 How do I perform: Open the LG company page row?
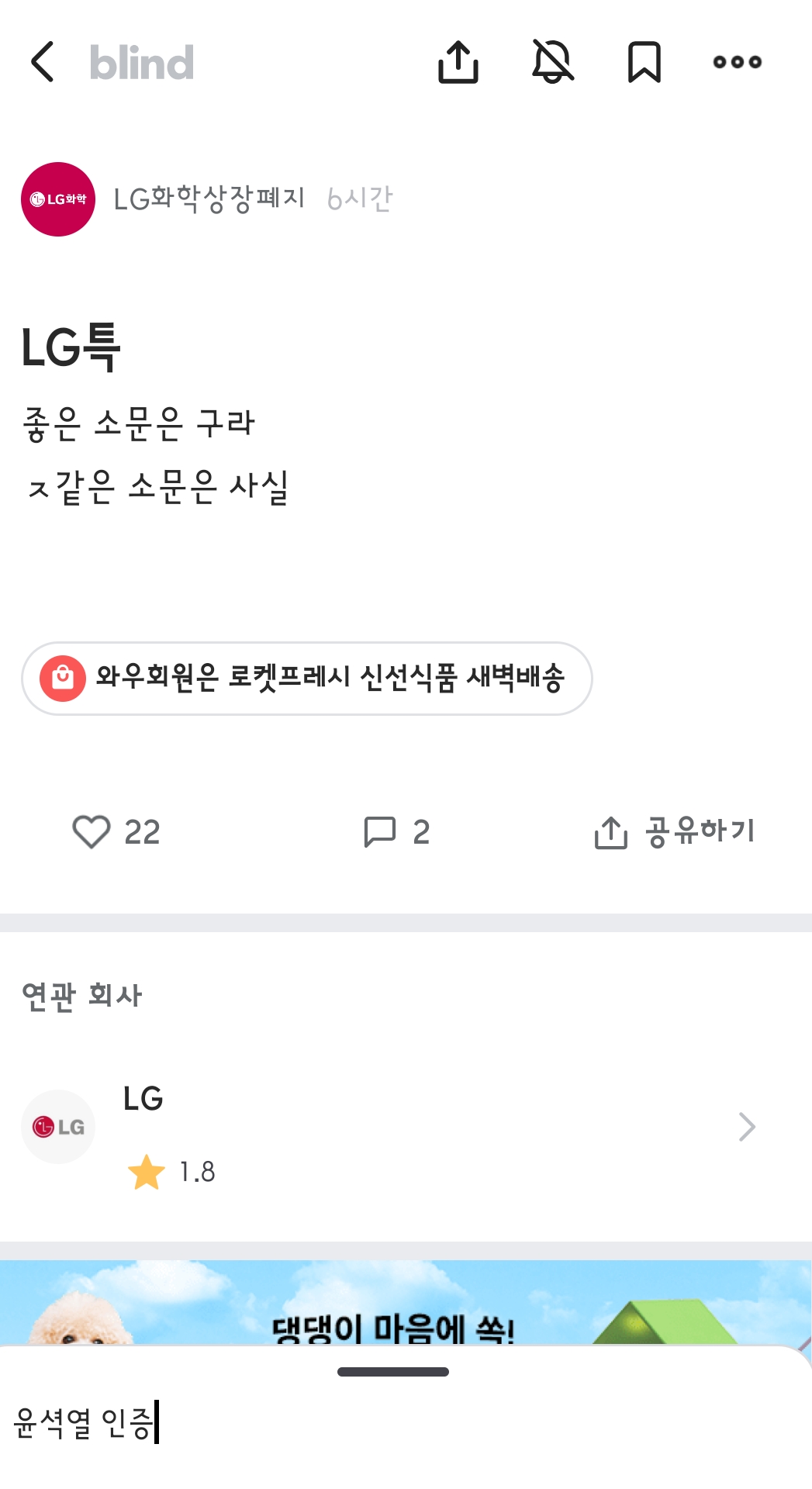click(x=388, y=1127)
